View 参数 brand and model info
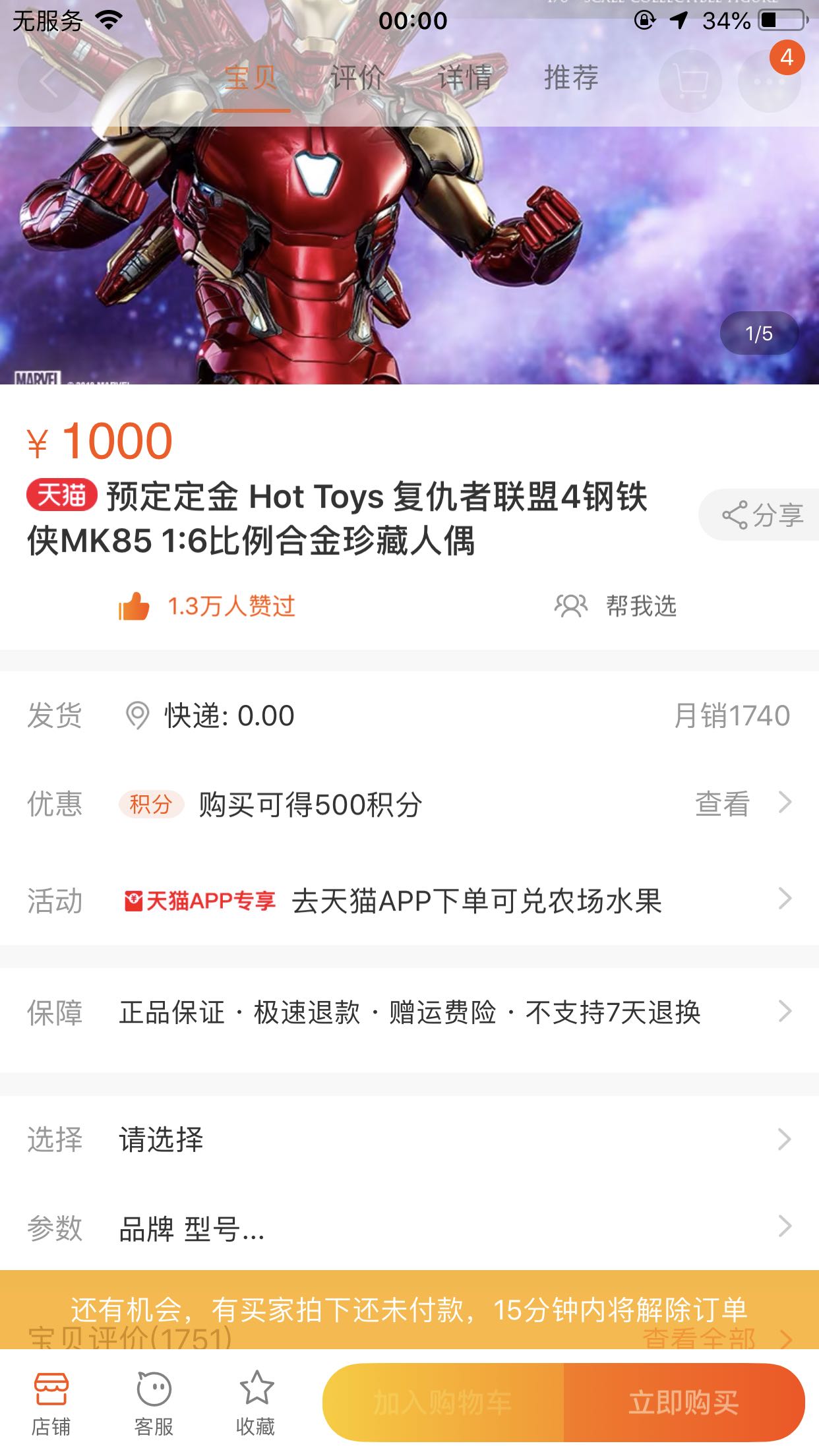819x1456 pixels. 409,1228
